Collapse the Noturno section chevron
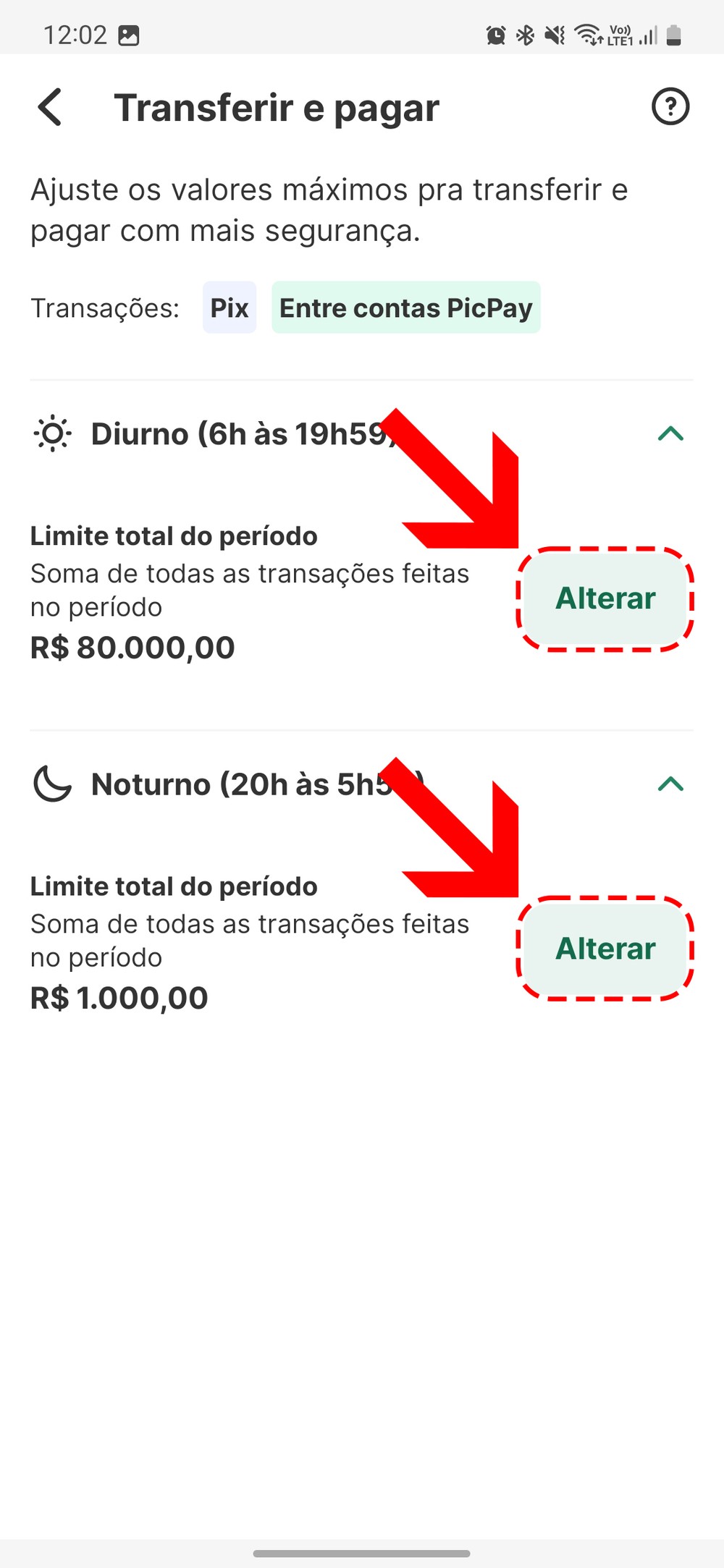The height and width of the screenshot is (1568, 724). tap(670, 784)
